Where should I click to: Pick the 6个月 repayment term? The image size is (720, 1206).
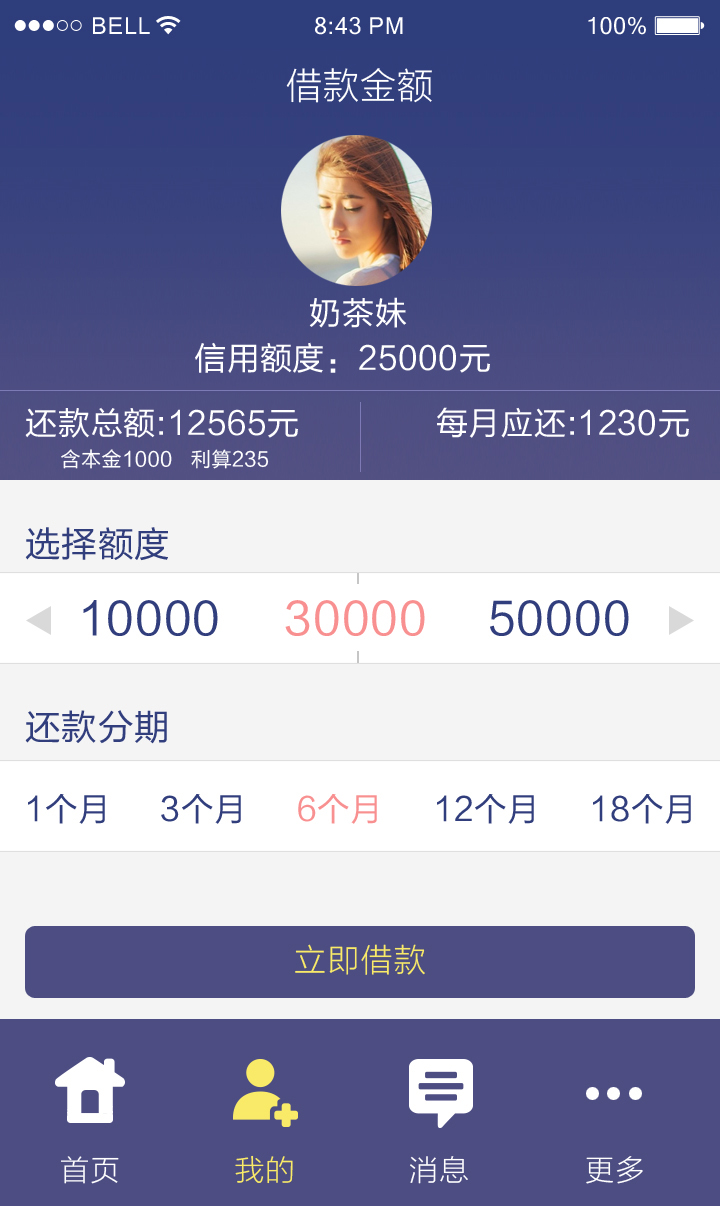(339, 808)
